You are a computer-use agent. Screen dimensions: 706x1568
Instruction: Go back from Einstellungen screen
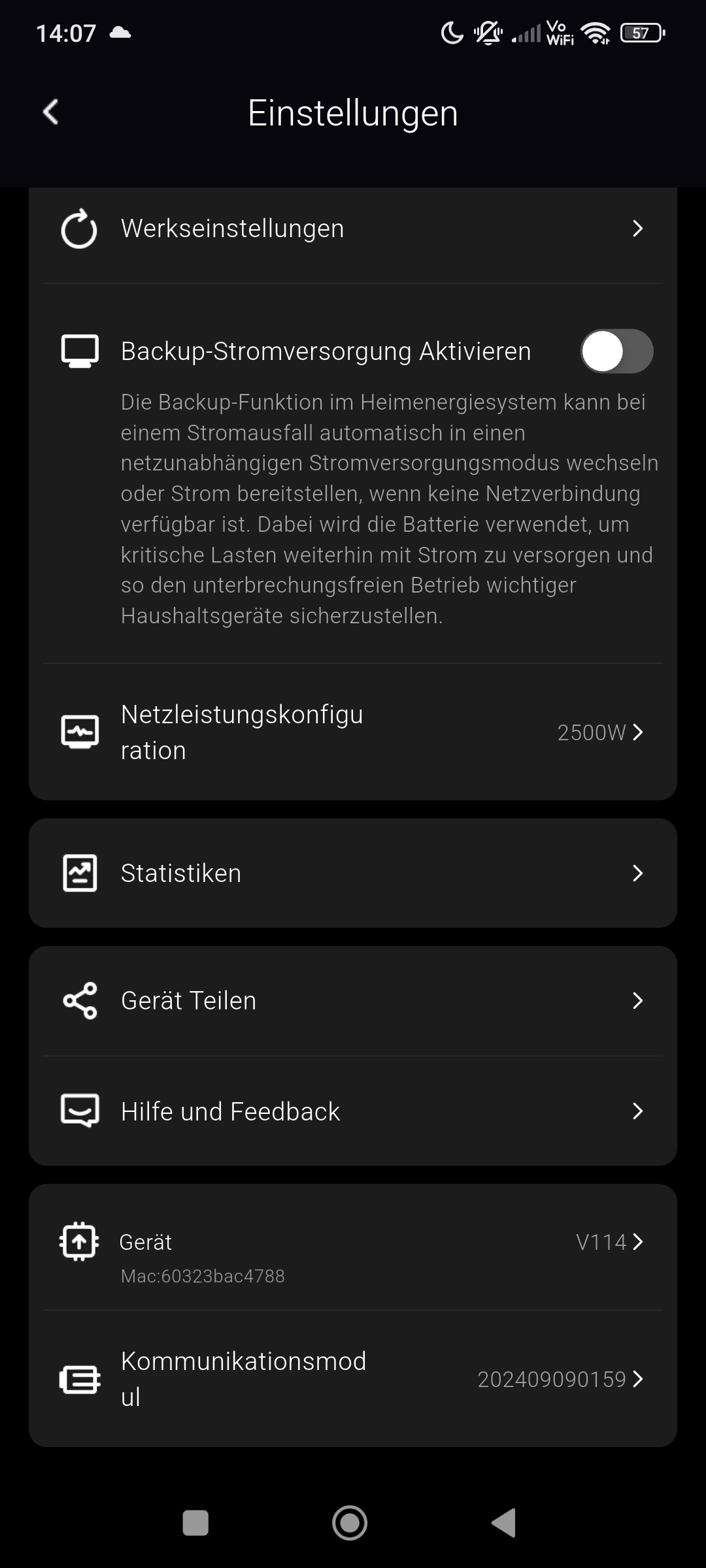(x=51, y=112)
